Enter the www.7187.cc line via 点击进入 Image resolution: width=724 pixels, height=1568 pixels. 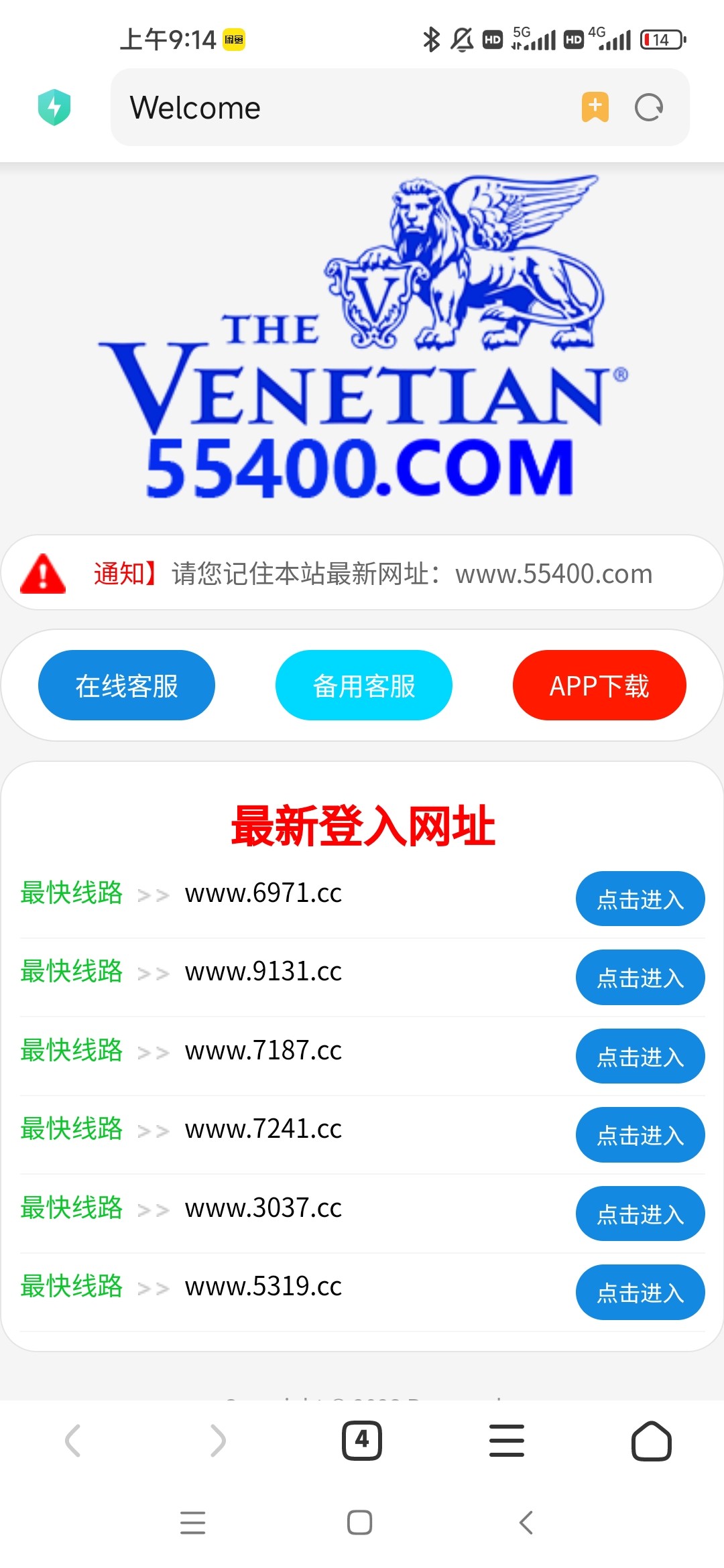640,1056
